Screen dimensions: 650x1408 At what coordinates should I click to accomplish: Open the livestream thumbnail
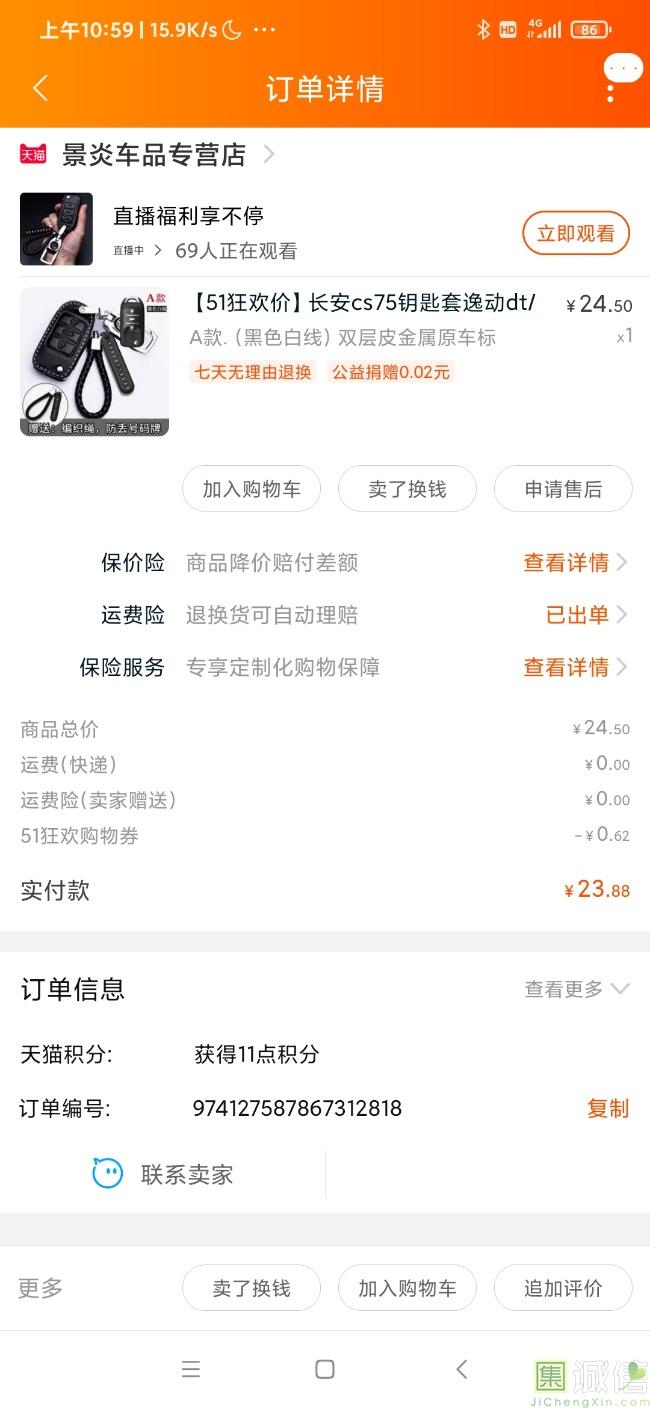pyautogui.click(x=56, y=229)
